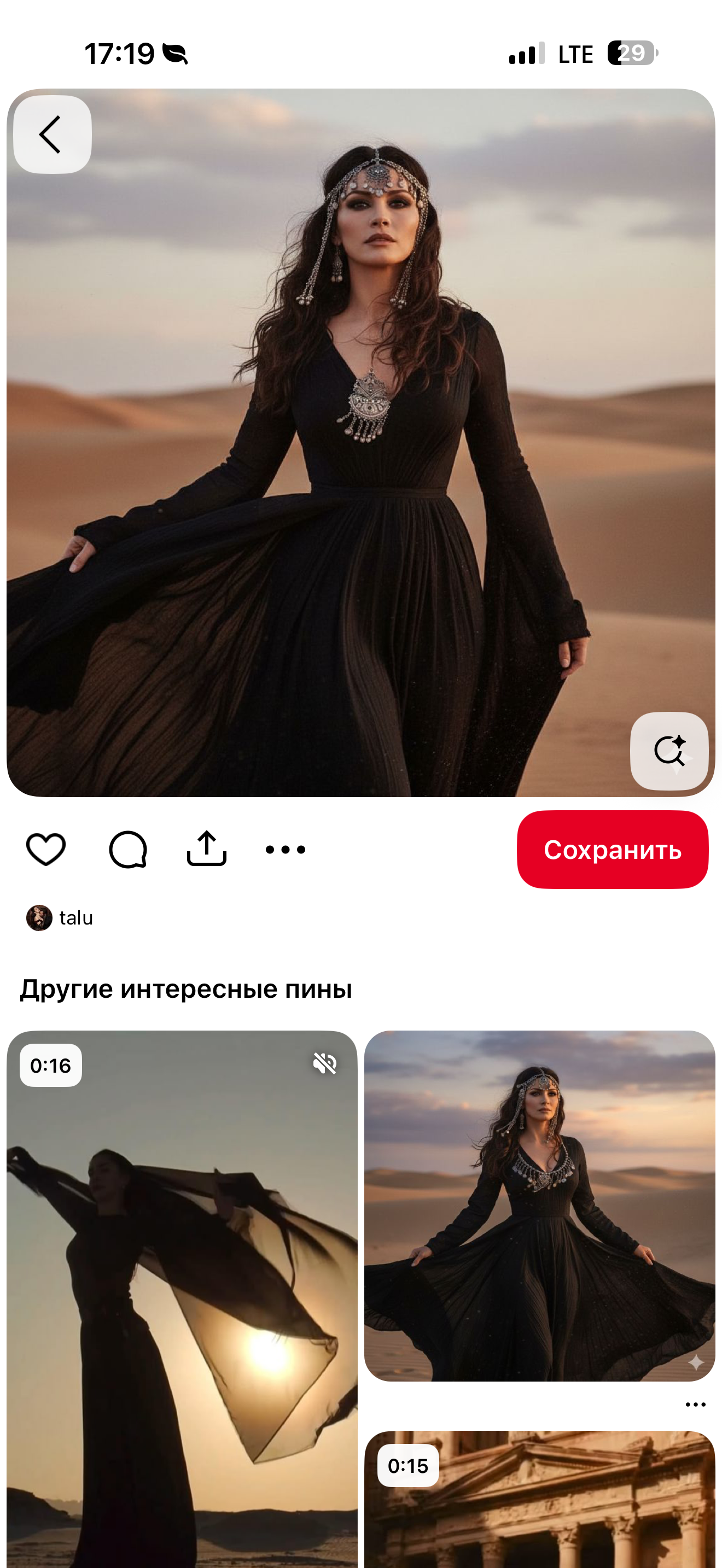Share this pin
The height and width of the screenshot is (1568, 722).
[206, 849]
